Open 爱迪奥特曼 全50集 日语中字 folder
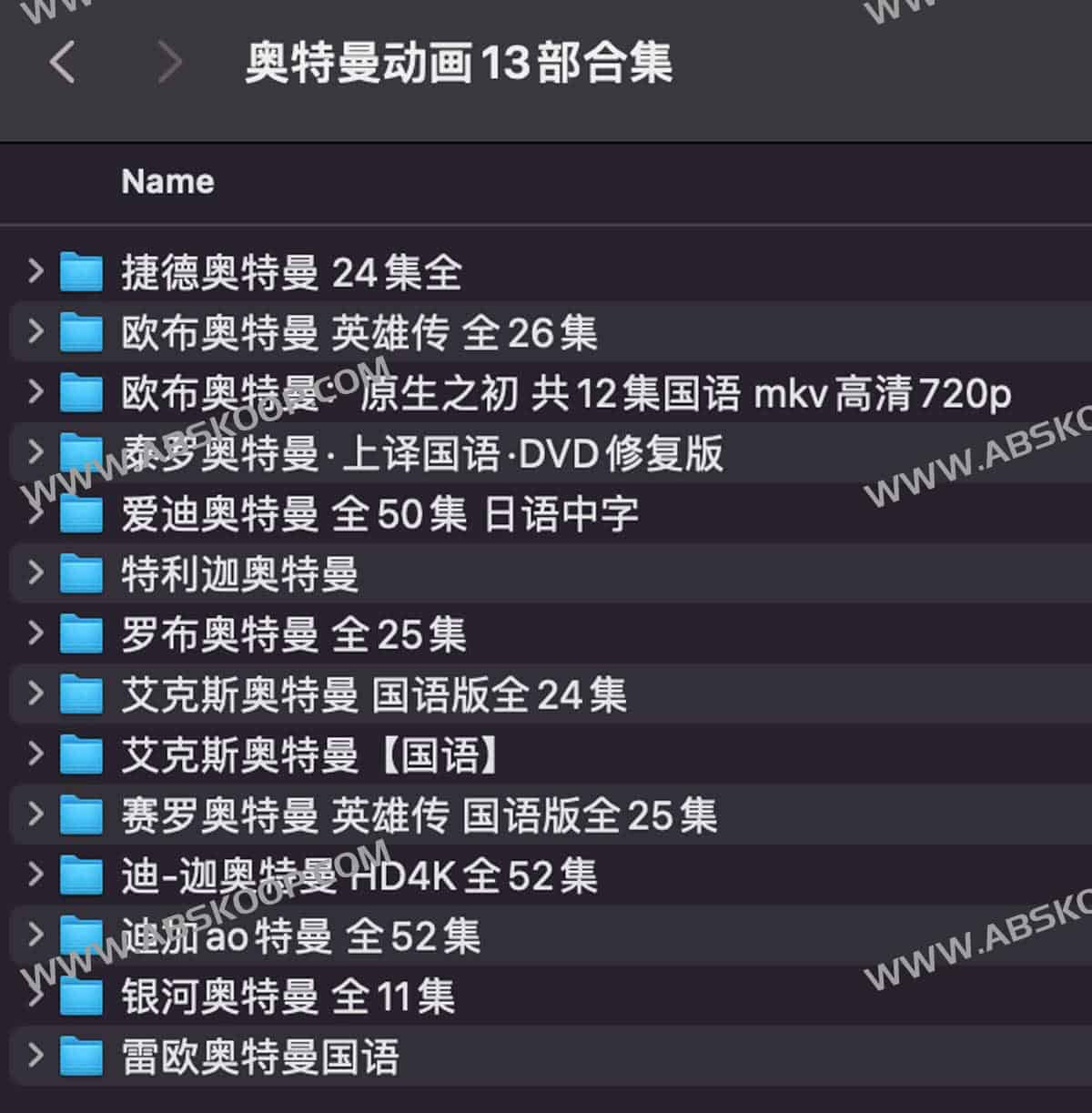 (x=379, y=514)
